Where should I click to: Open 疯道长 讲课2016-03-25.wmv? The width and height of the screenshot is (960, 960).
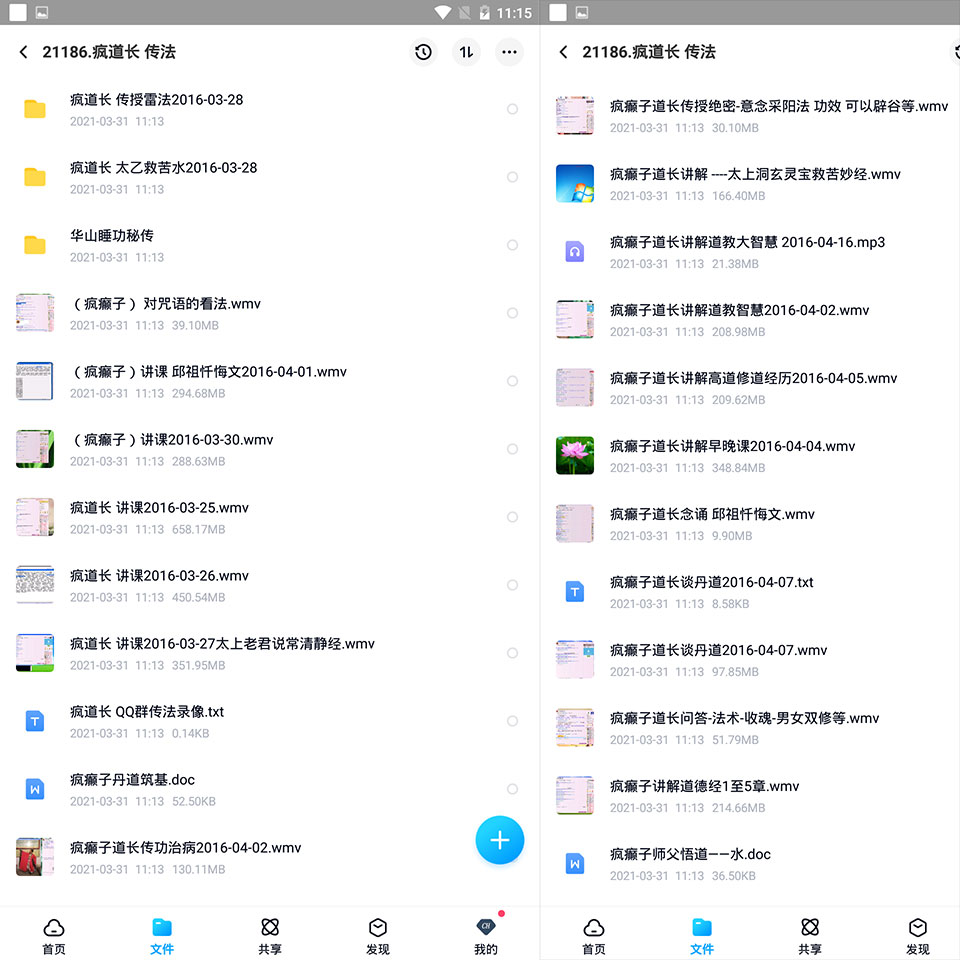(269, 517)
